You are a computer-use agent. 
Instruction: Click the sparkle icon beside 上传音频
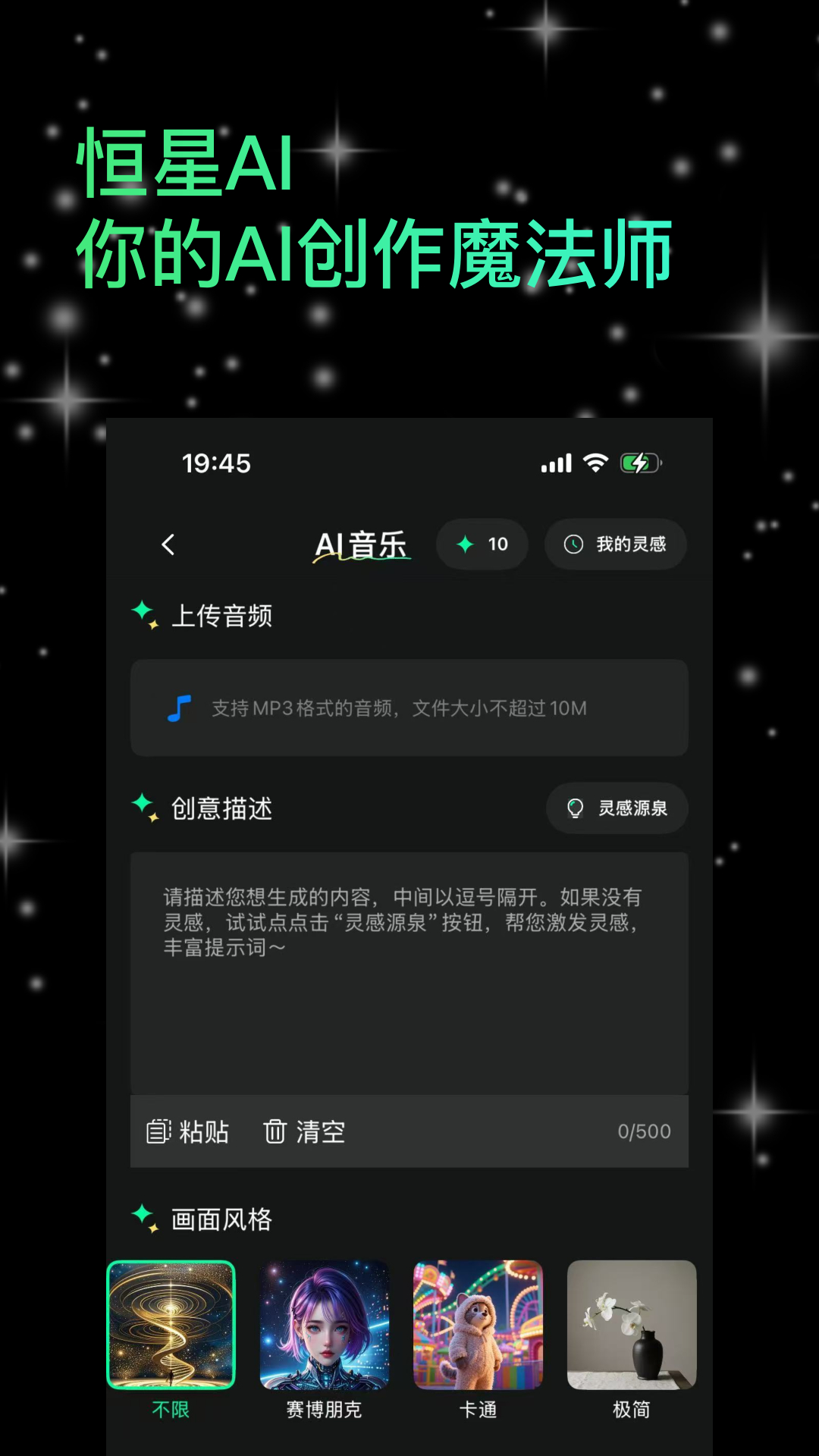[146, 616]
